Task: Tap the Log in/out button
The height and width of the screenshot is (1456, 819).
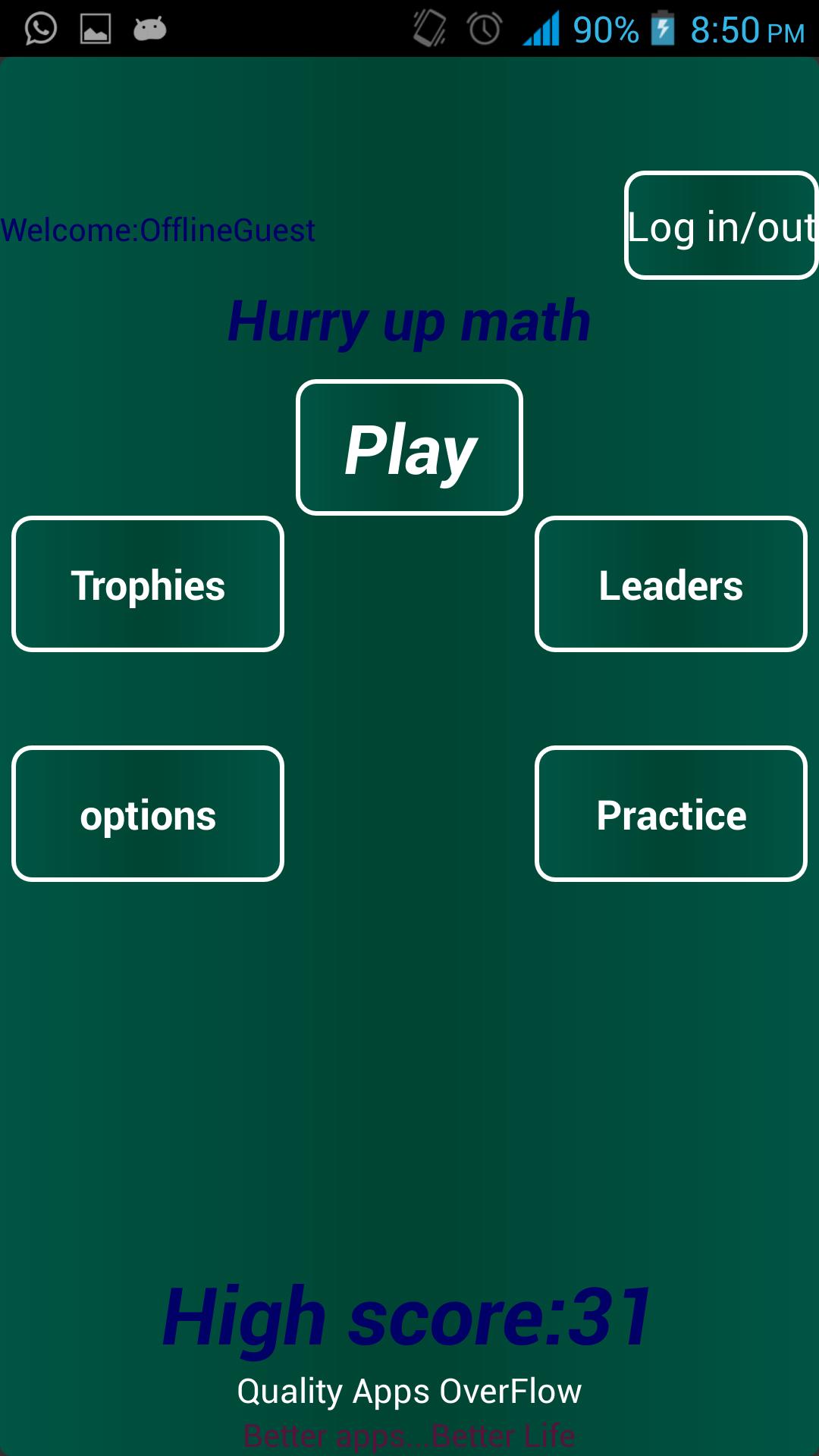Action: click(x=721, y=226)
